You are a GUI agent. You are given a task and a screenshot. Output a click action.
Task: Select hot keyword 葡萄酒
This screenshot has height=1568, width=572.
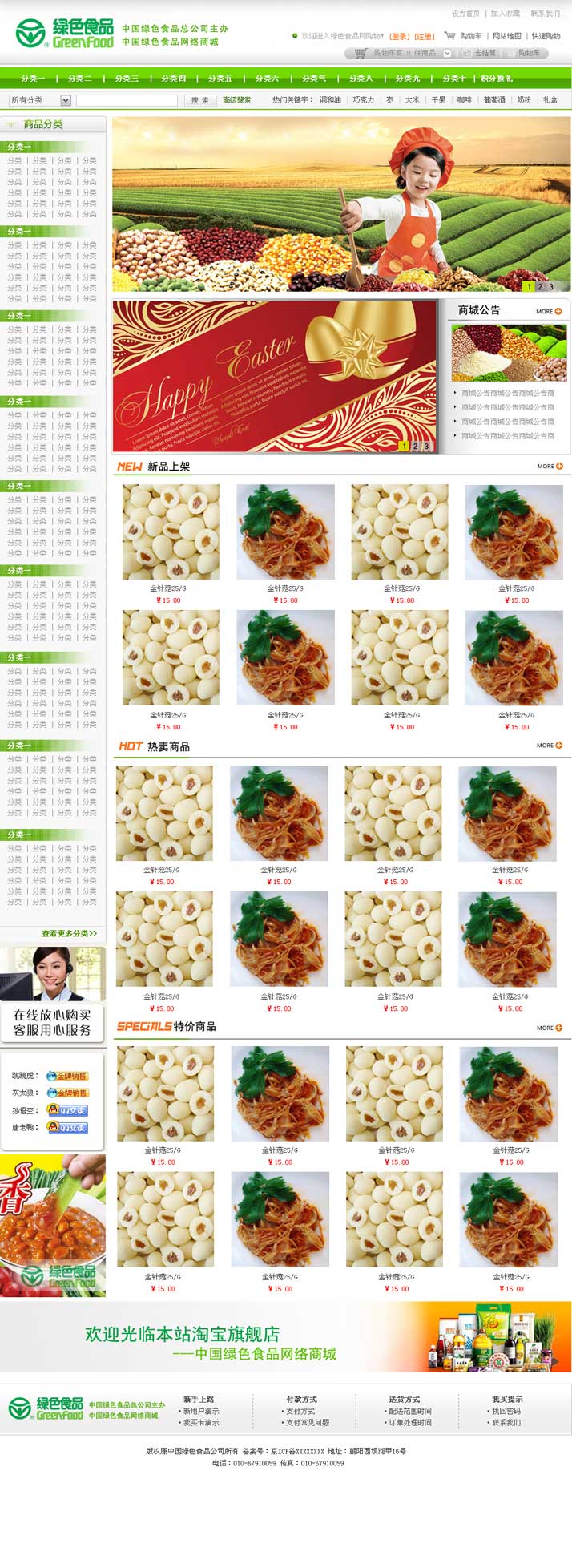(x=494, y=100)
